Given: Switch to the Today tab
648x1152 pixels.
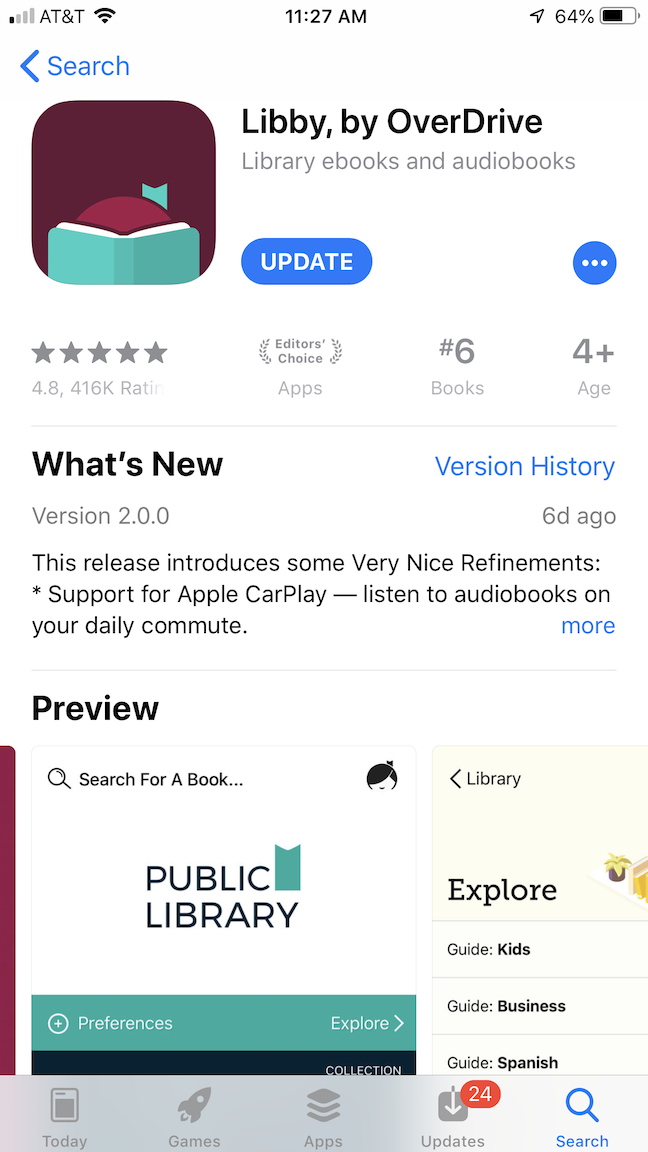Looking at the screenshot, I should point(64,1118).
